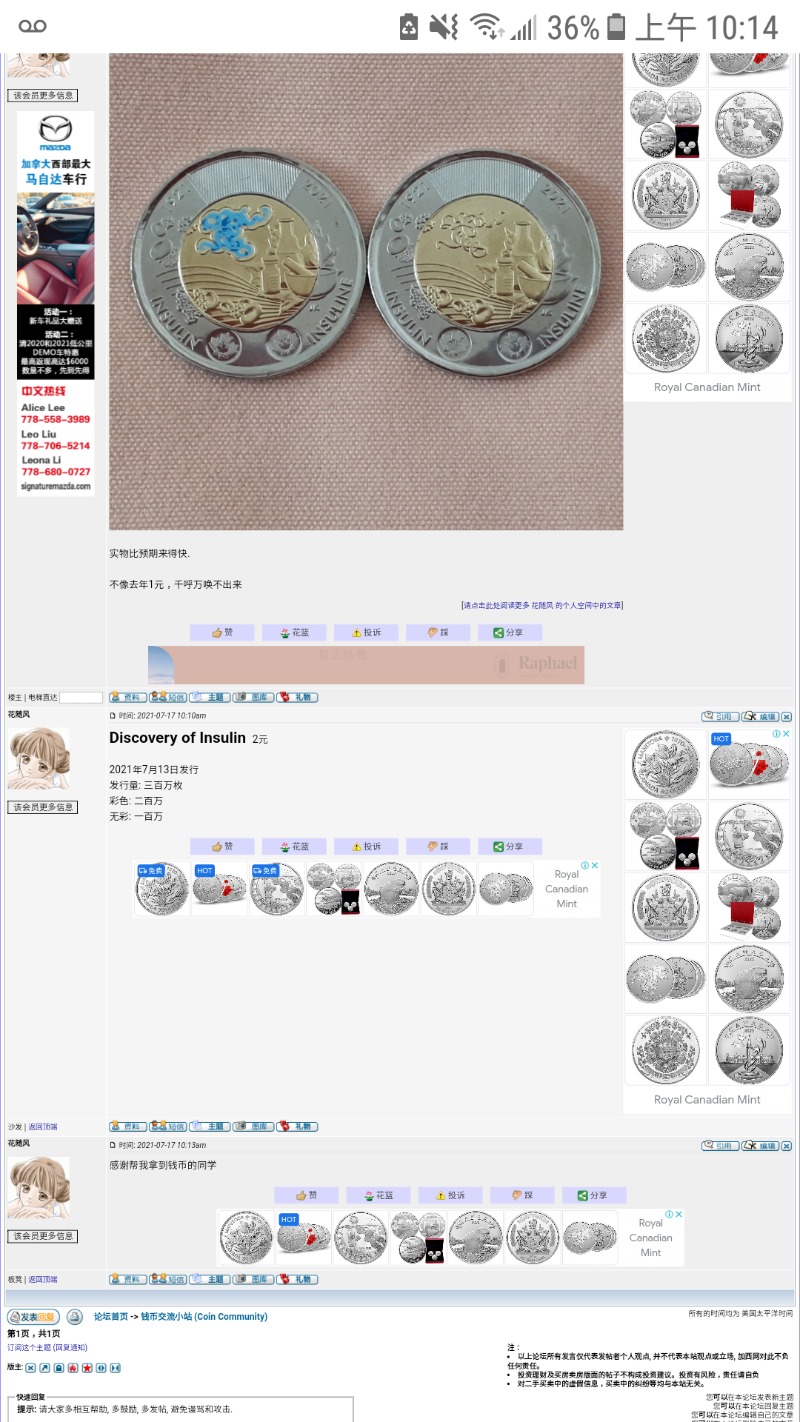Send 花篮 for the coin photo post
Image resolution: width=800 pixels, height=1422 pixels.
294,633
